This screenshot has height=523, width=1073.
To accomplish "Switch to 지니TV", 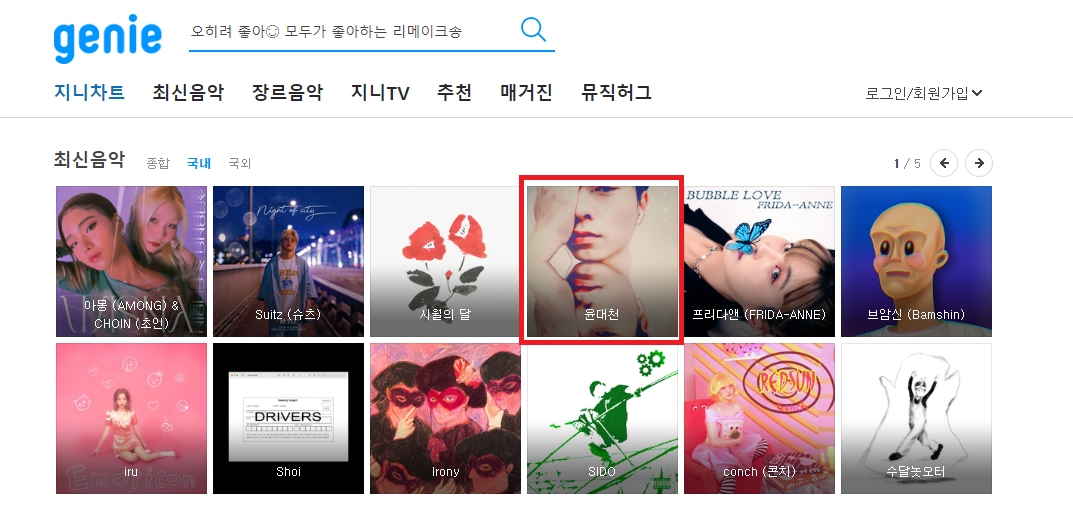I will (380, 93).
